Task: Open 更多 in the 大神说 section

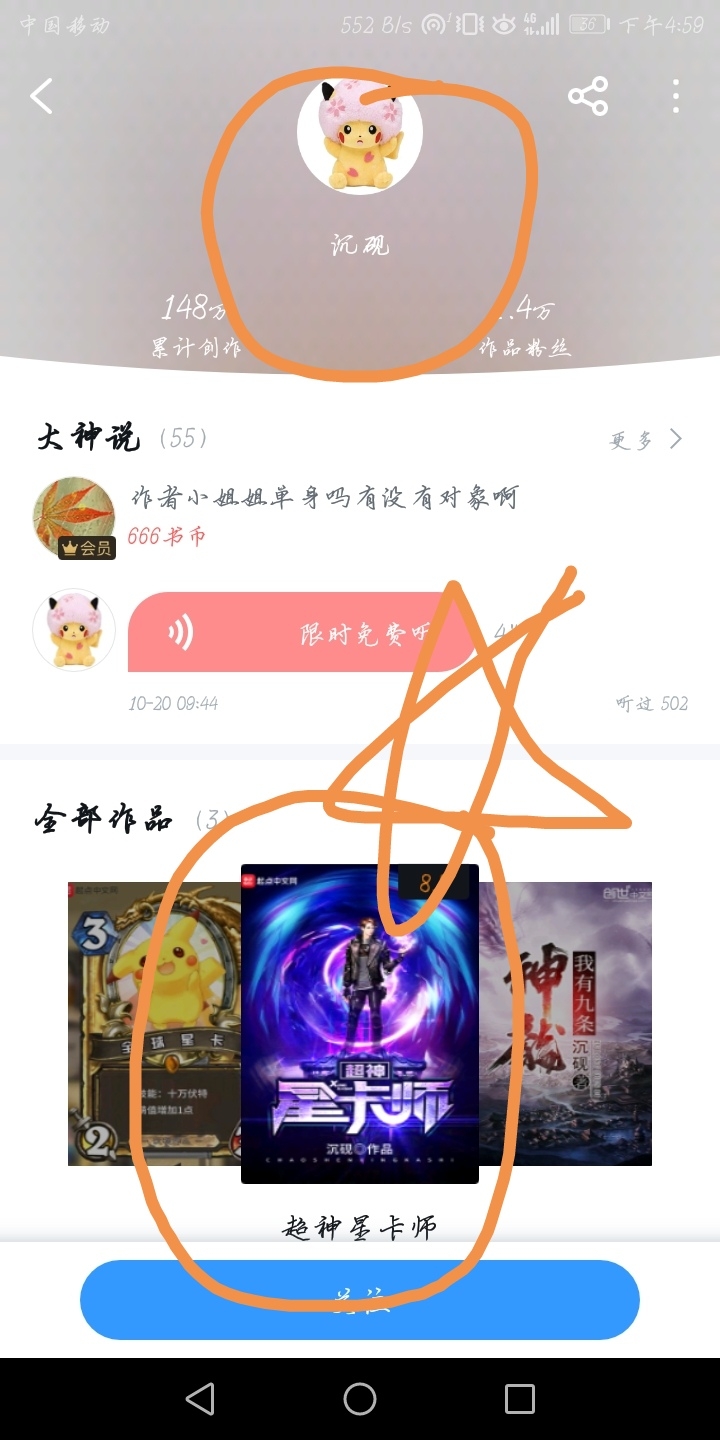Action: coord(646,440)
